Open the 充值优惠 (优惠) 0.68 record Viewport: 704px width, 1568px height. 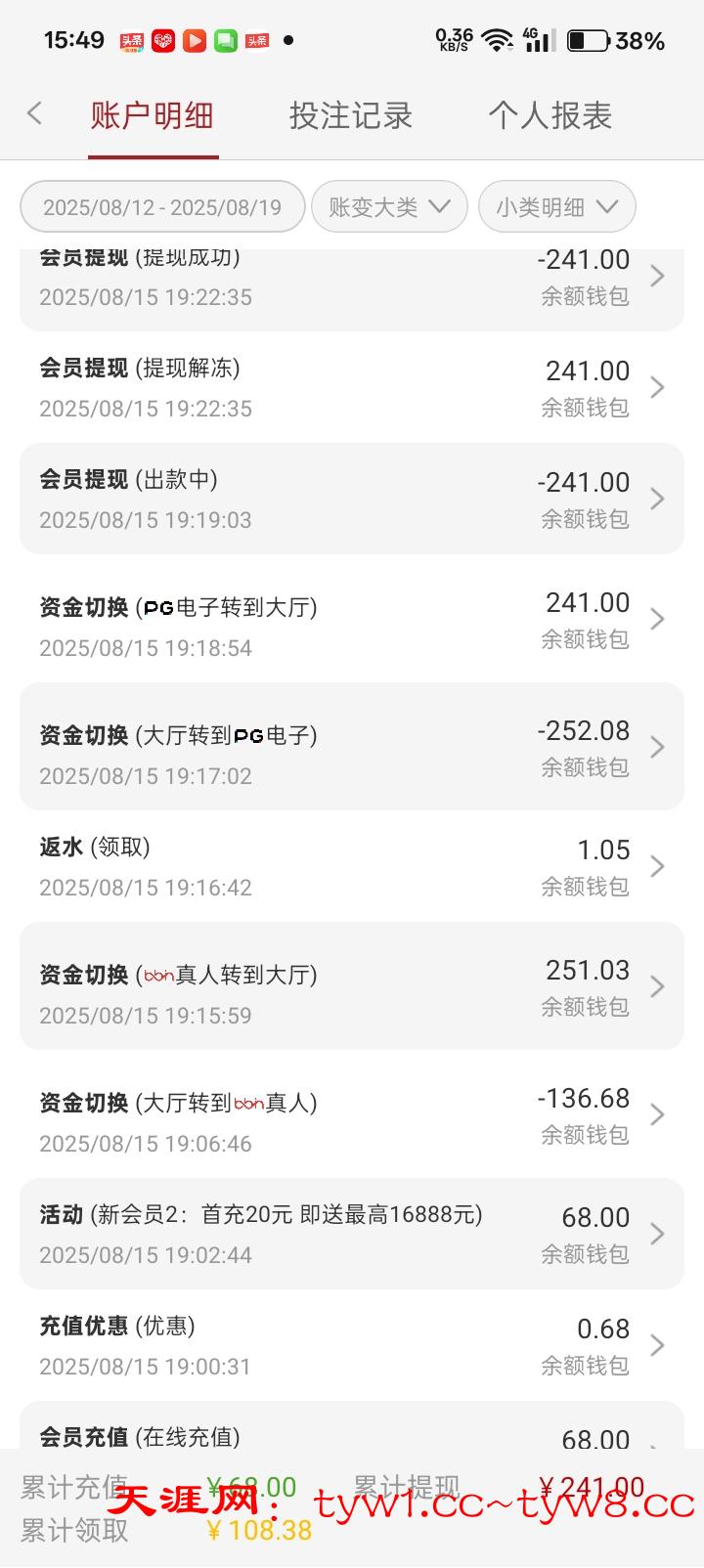tap(351, 1345)
